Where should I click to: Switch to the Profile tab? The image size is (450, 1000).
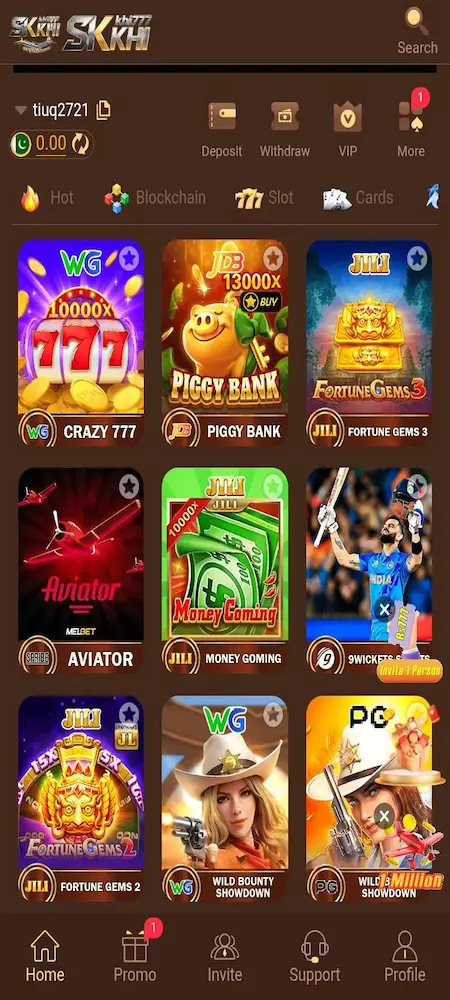pyautogui.click(x=405, y=955)
